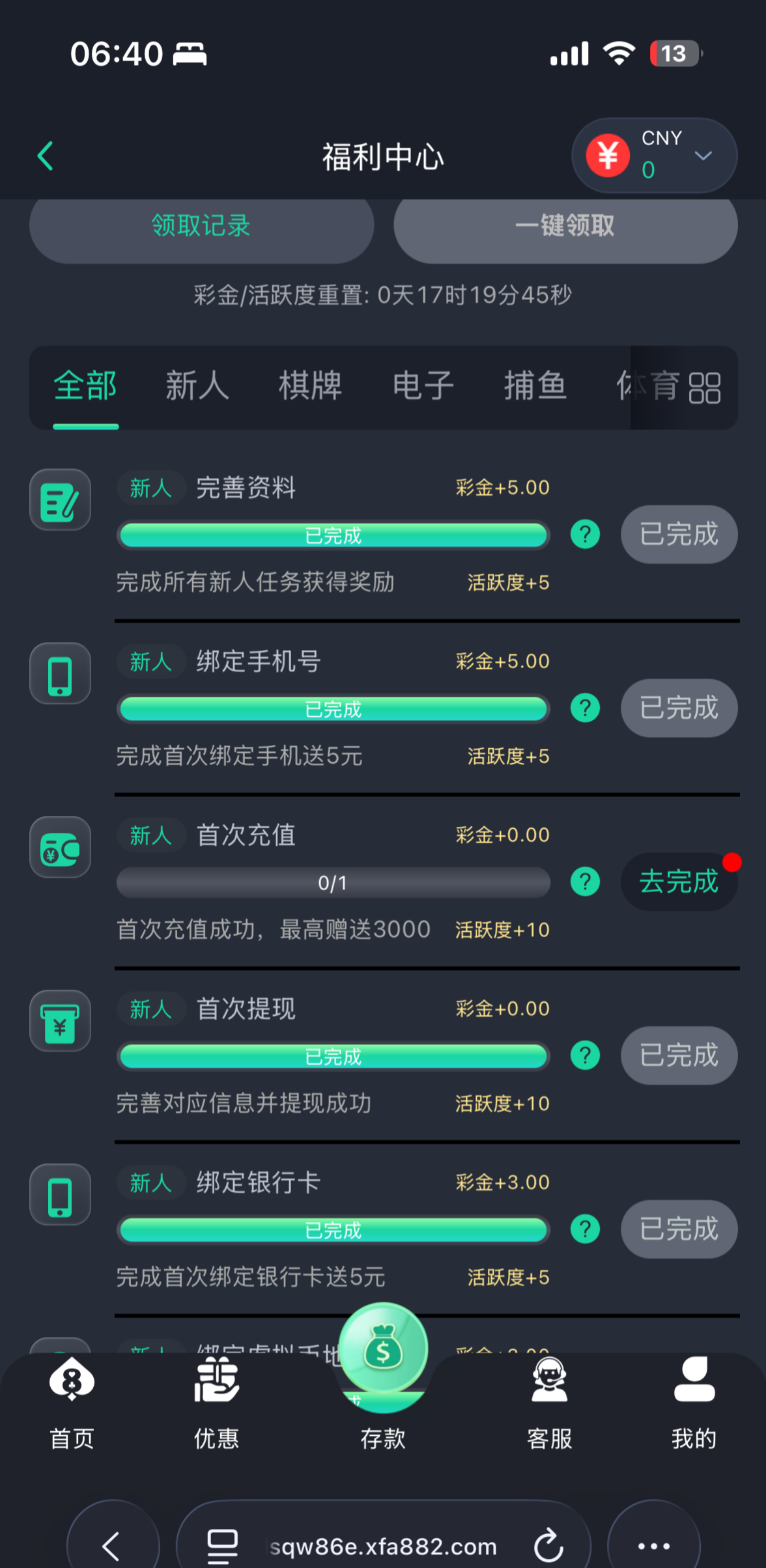Open the 优惠 promotions tab
766x1568 pixels.
coord(216,1400)
